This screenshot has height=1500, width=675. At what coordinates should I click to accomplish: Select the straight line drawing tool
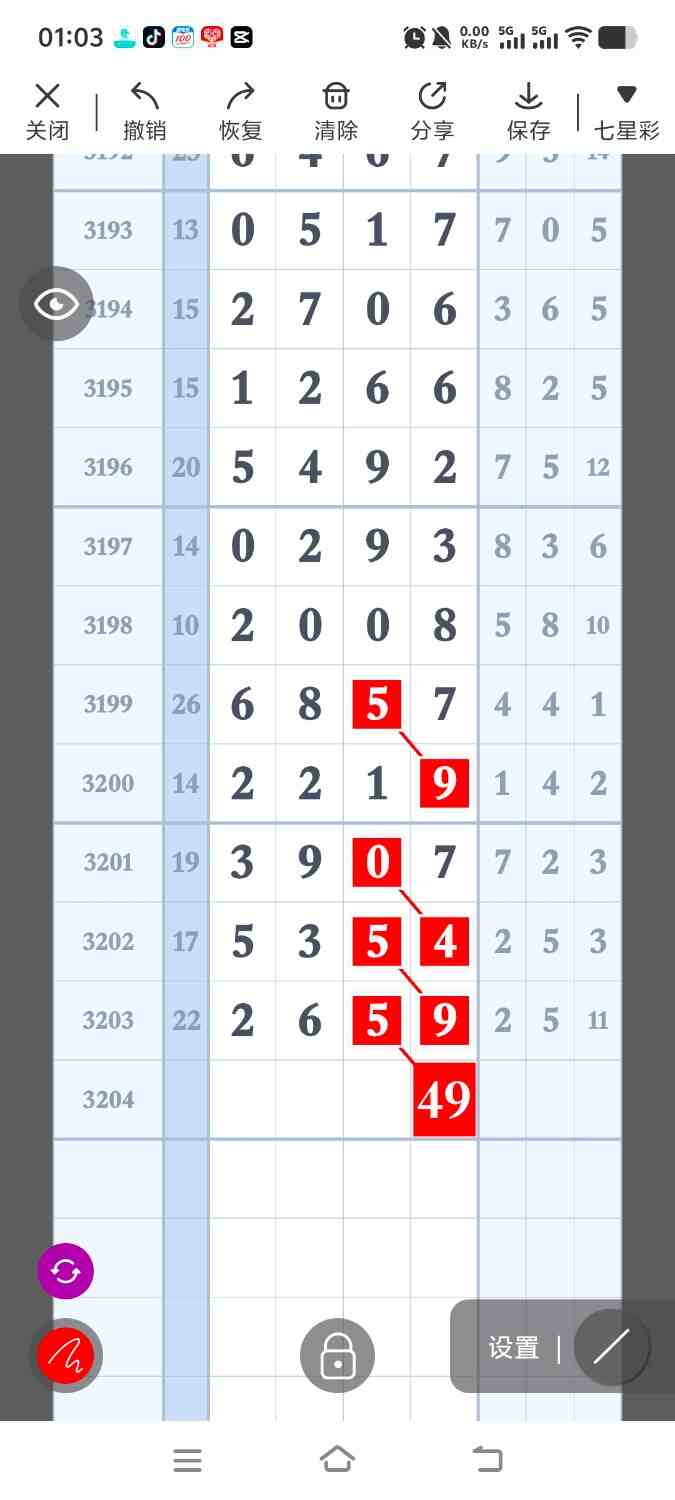tap(611, 1347)
